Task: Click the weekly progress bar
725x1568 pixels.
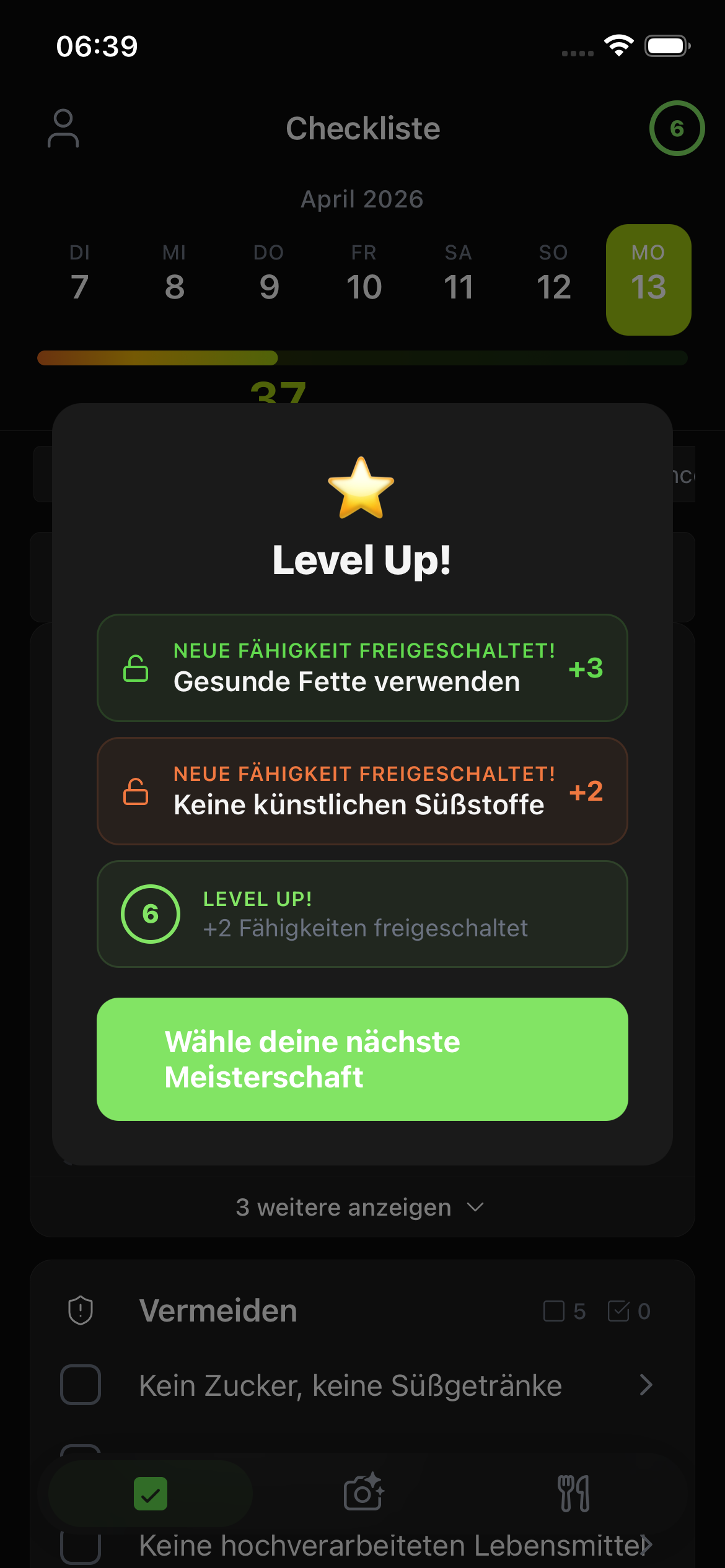Action: [x=362, y=357]
